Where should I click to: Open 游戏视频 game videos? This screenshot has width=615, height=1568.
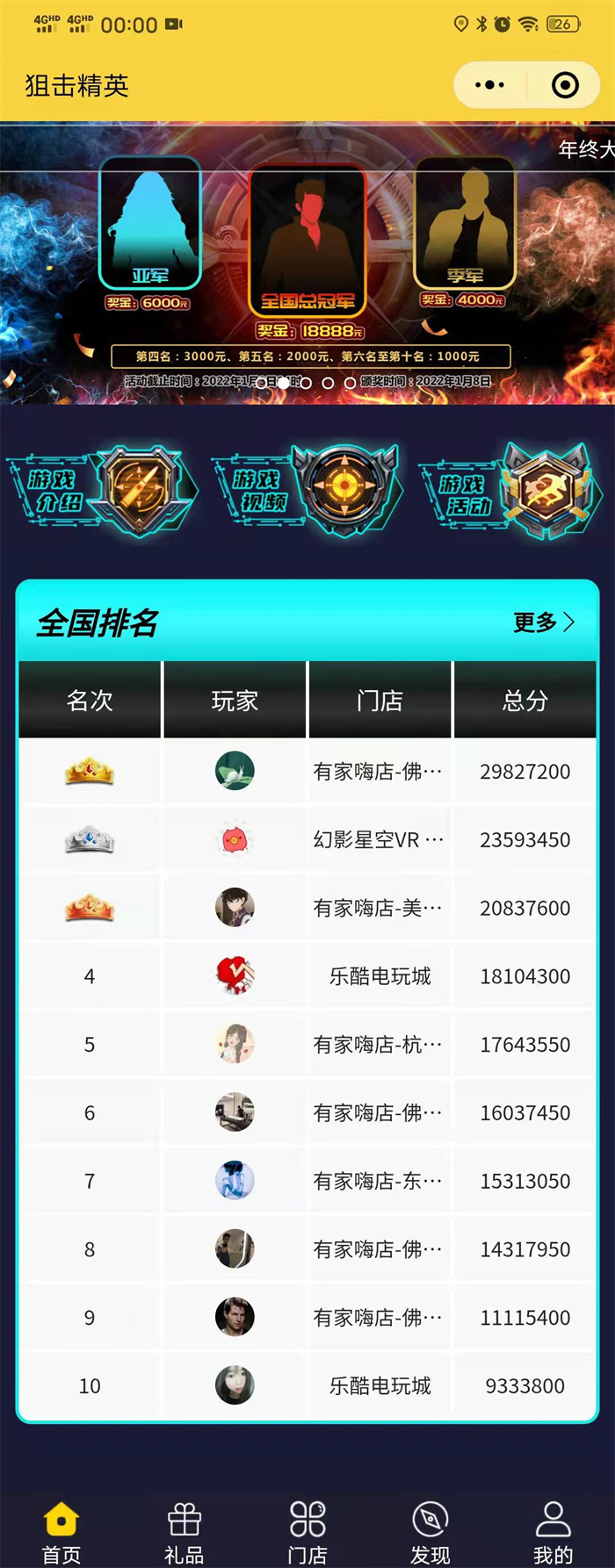[x=307, y=490]
